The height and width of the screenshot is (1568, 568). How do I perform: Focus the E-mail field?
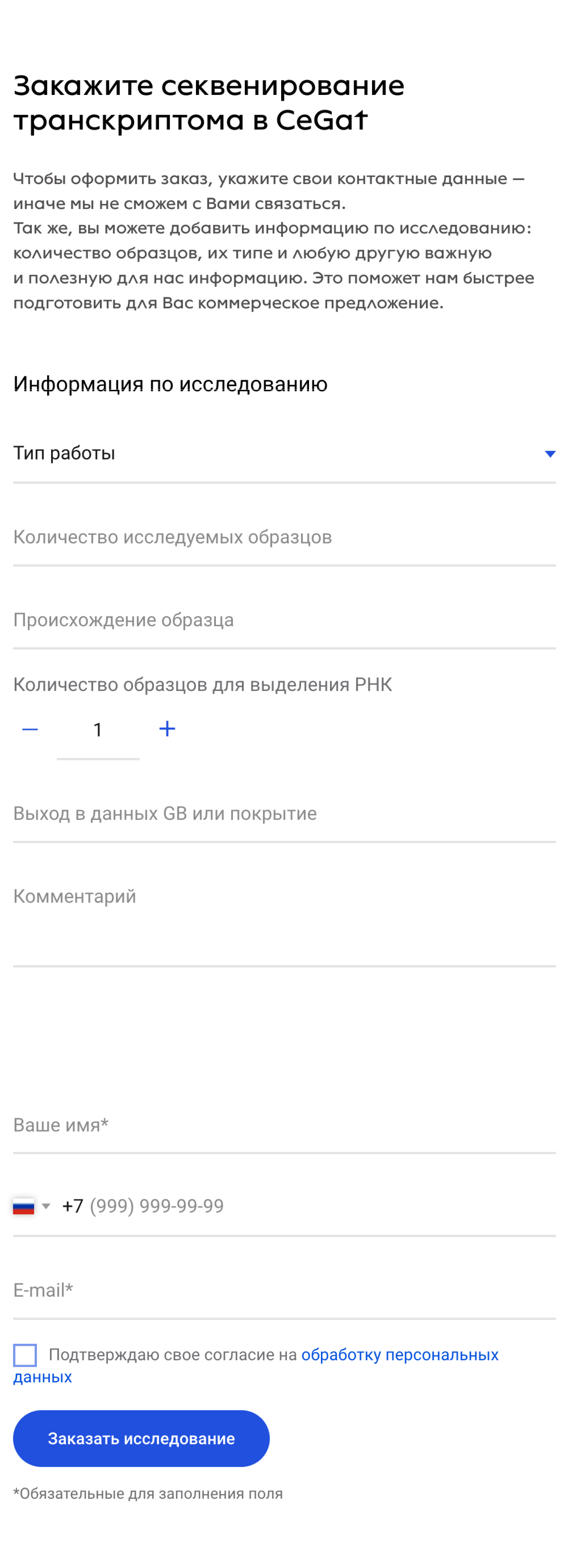click(x=284, y=1290)
